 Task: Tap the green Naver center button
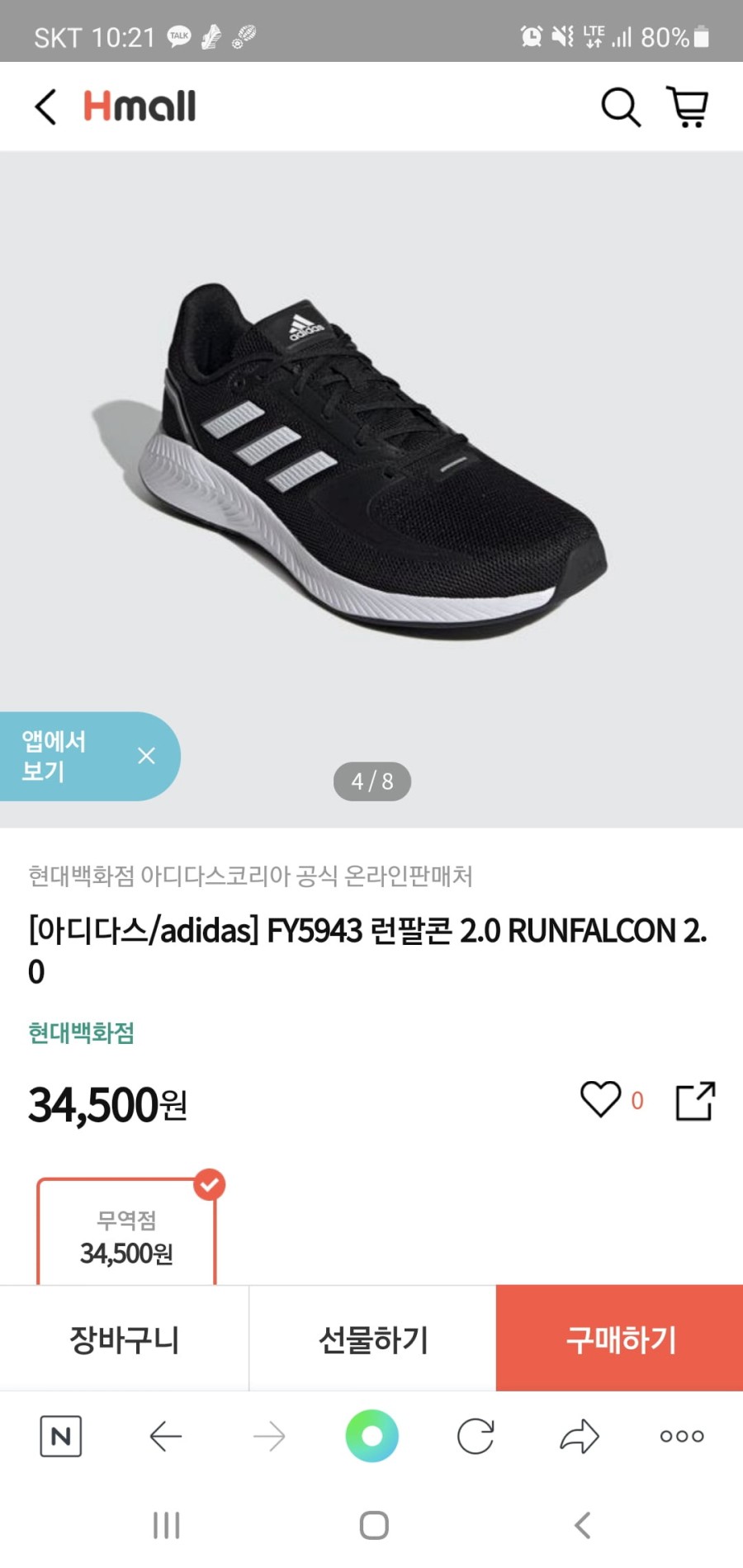[371, 1436]
